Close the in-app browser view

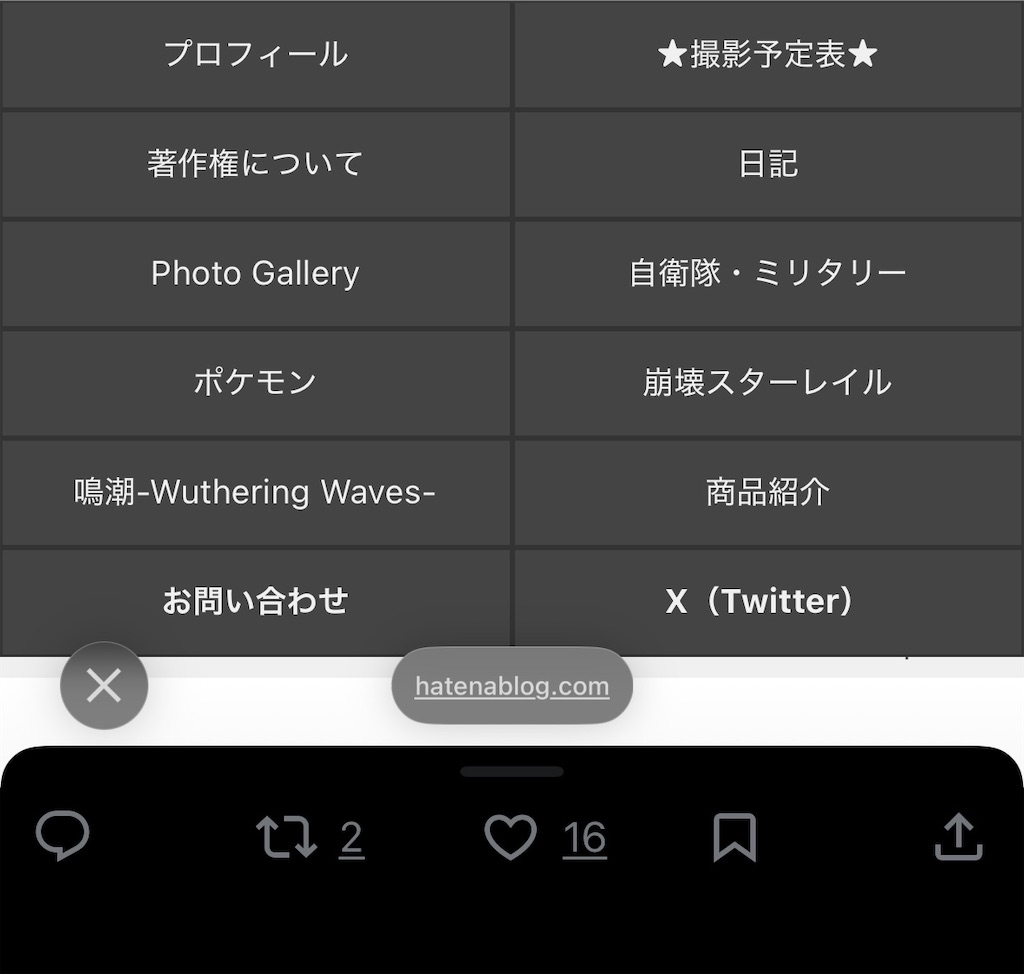[x=104, y=686]
